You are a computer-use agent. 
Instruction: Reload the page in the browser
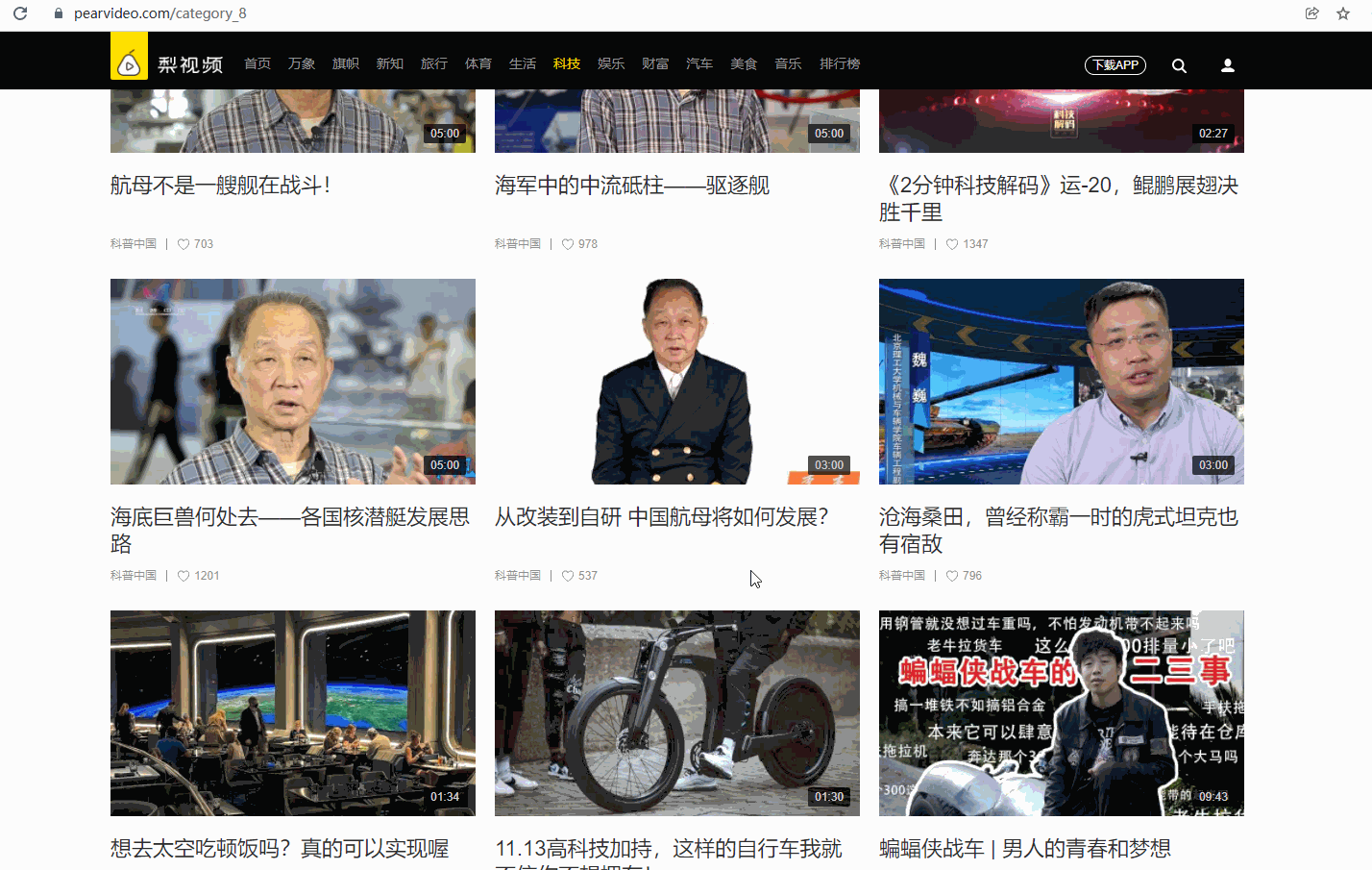pyautogui.click(x=20, y=13)
